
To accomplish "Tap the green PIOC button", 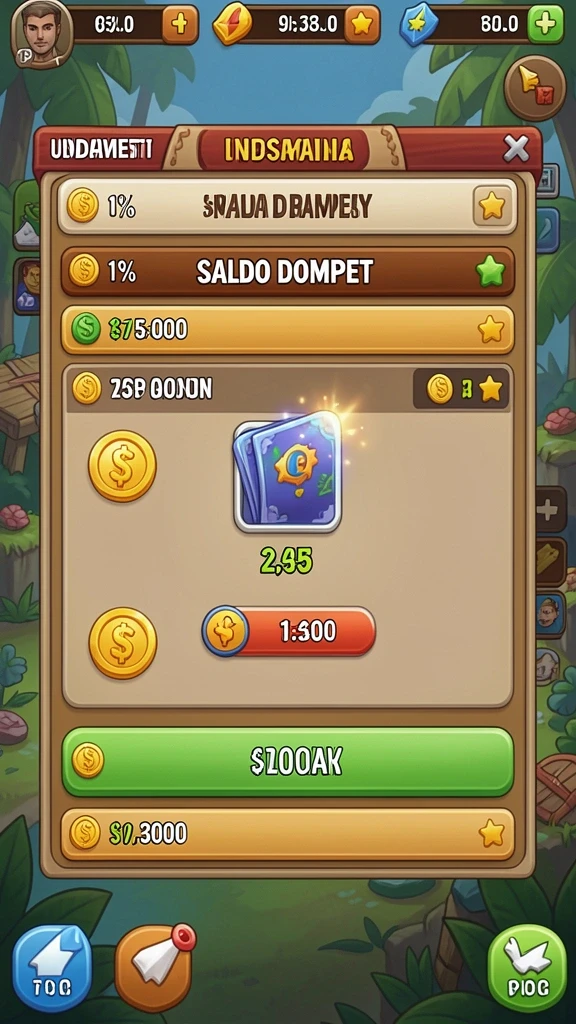I will coord(527,968).
